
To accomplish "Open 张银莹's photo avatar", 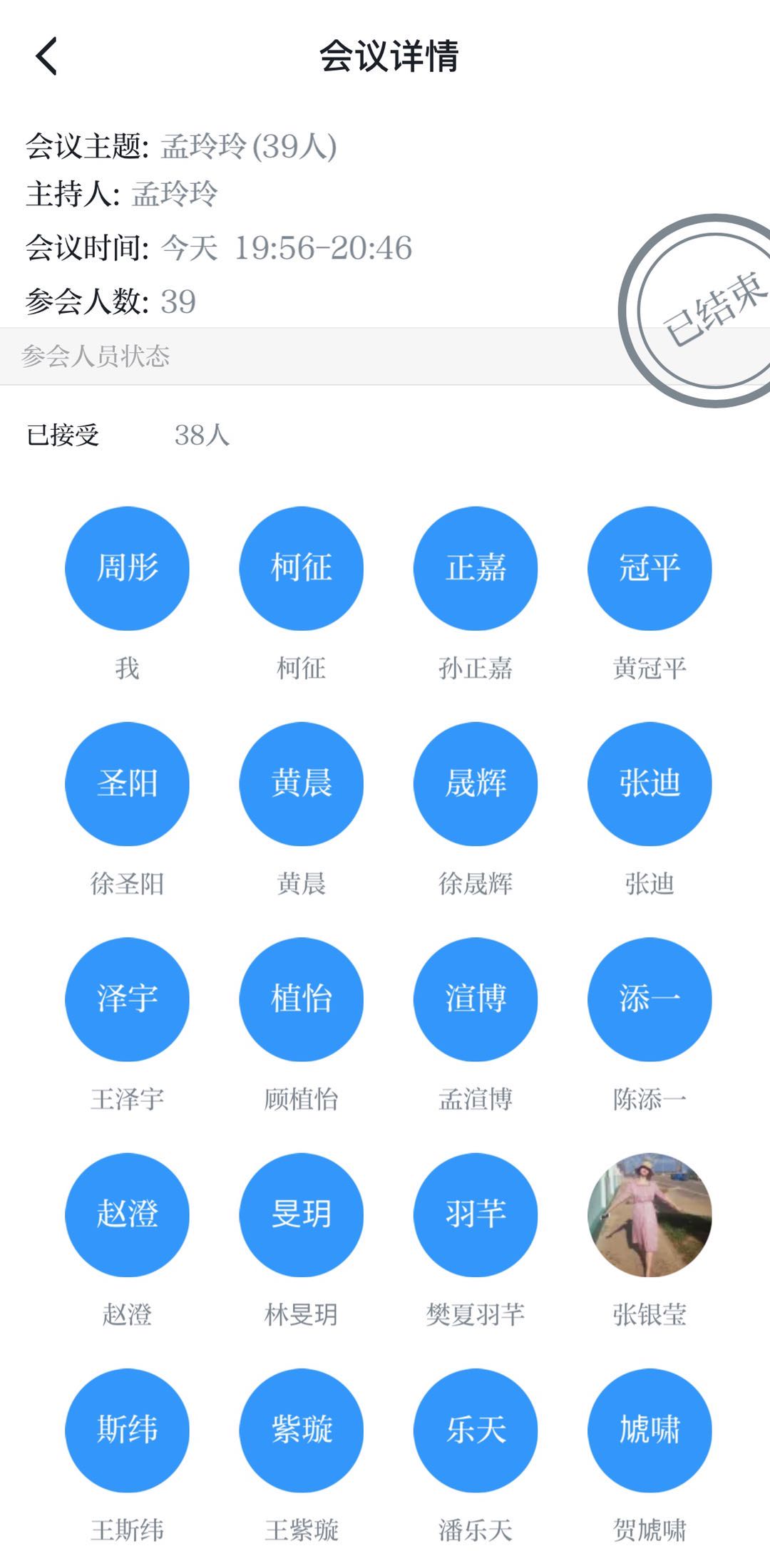I will tap(649, 1214).
